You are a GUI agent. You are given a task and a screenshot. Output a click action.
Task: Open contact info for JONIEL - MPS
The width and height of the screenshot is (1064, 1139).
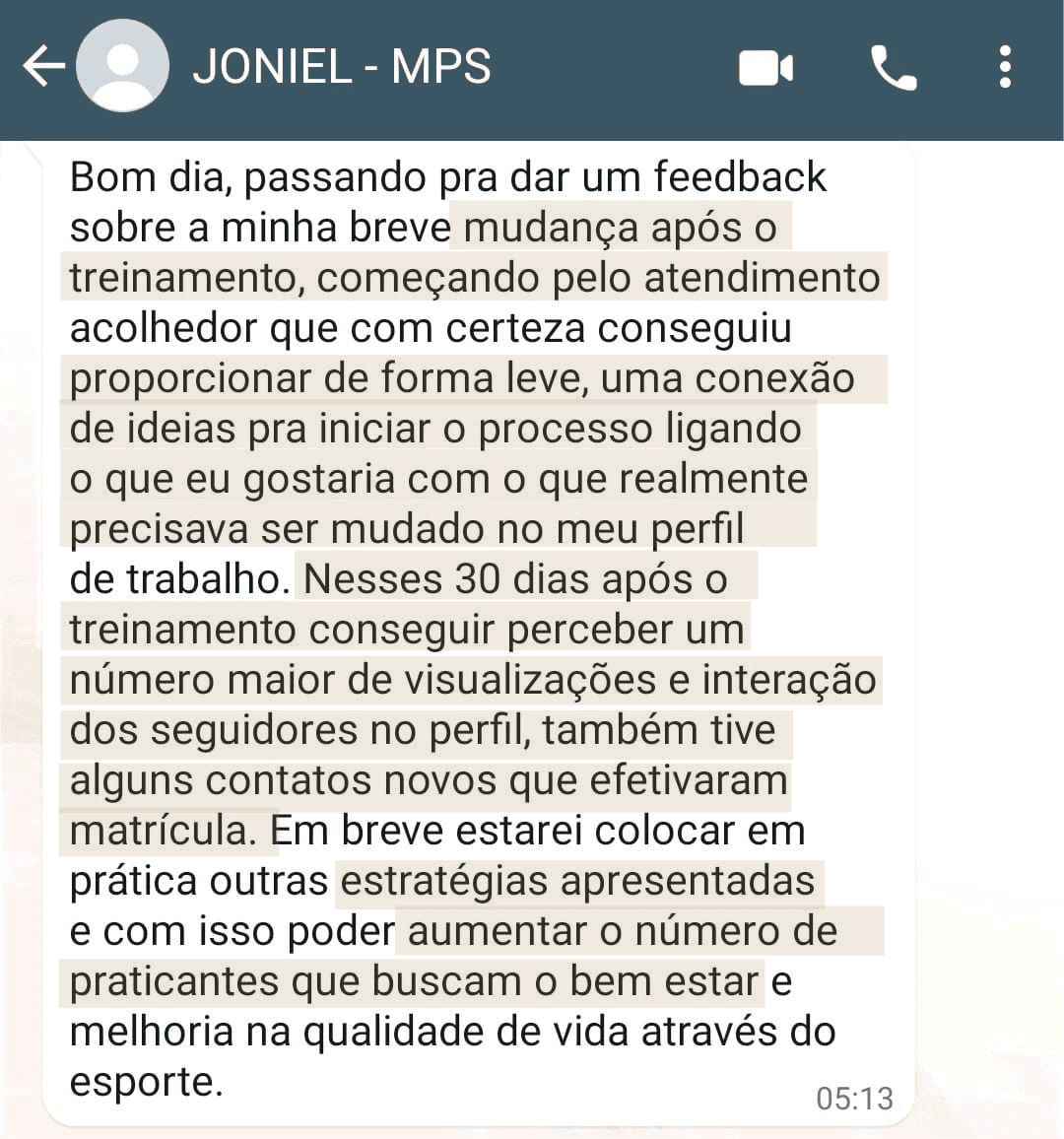[341, 67]
